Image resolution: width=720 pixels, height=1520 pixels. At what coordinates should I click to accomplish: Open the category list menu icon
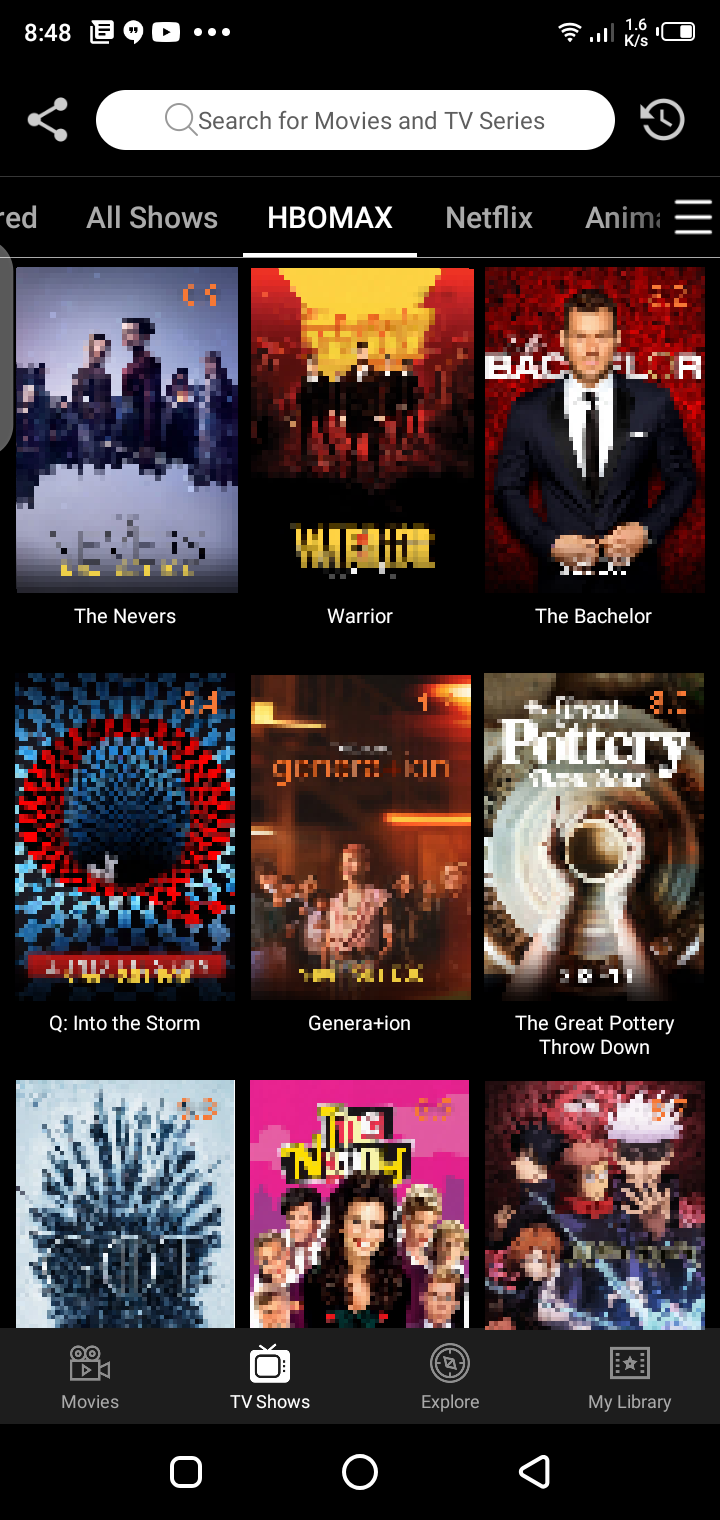[x=693, y=217]
